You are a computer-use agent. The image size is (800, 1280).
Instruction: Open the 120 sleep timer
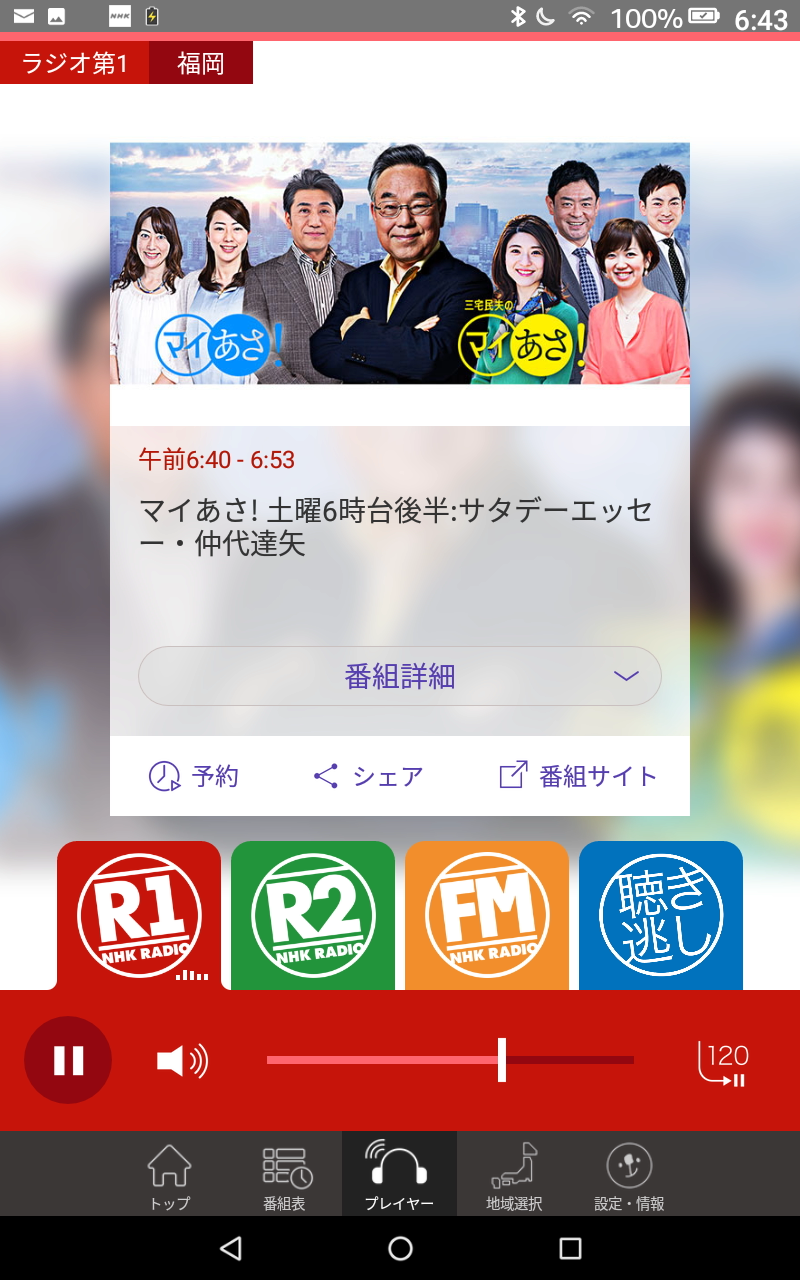click(x=724, y=1065)
